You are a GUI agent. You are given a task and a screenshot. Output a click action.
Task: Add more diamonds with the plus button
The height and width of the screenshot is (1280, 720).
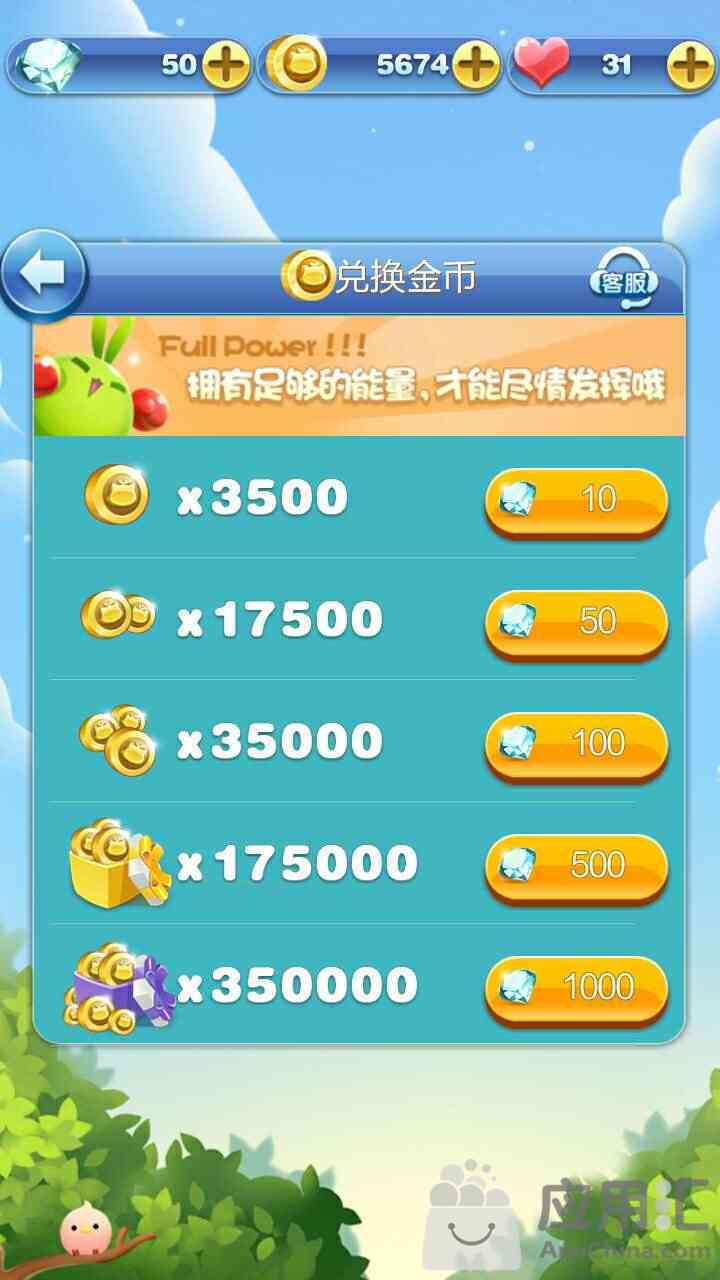(226, 67)
